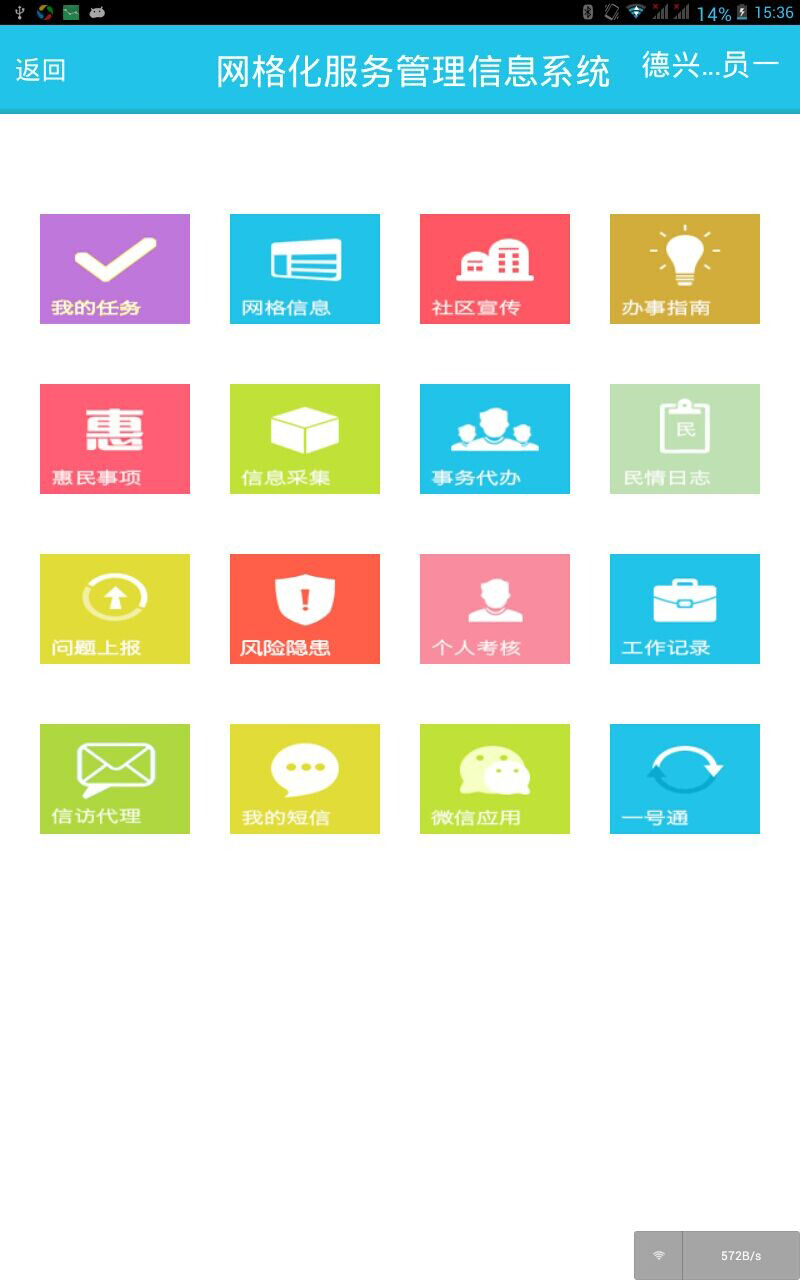Viewport: 800px width, 1280px height.
Task: Open the 德兴...员一 user account
Action: 710,66
